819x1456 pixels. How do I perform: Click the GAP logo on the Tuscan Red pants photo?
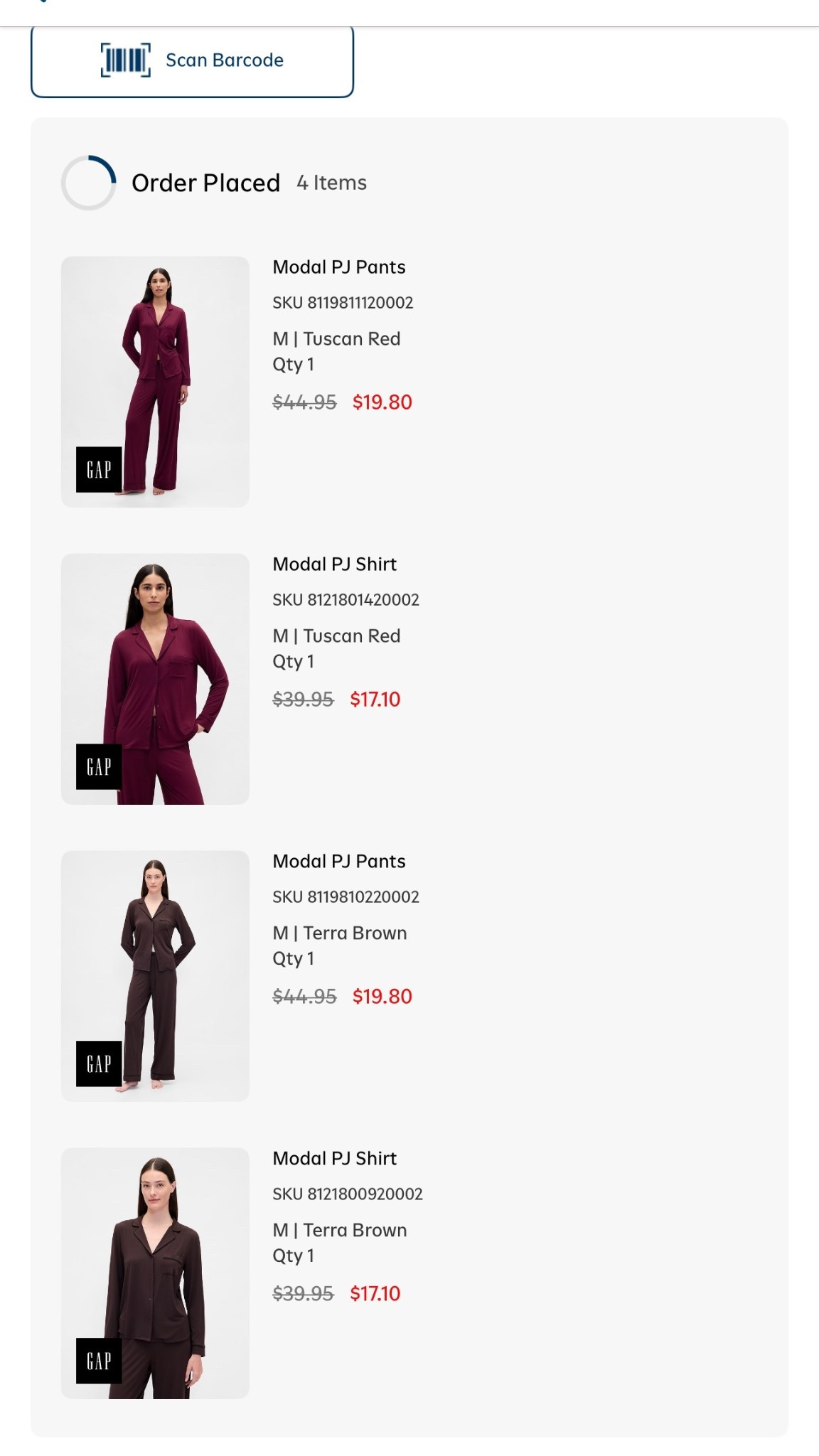(x=100, y=469)
